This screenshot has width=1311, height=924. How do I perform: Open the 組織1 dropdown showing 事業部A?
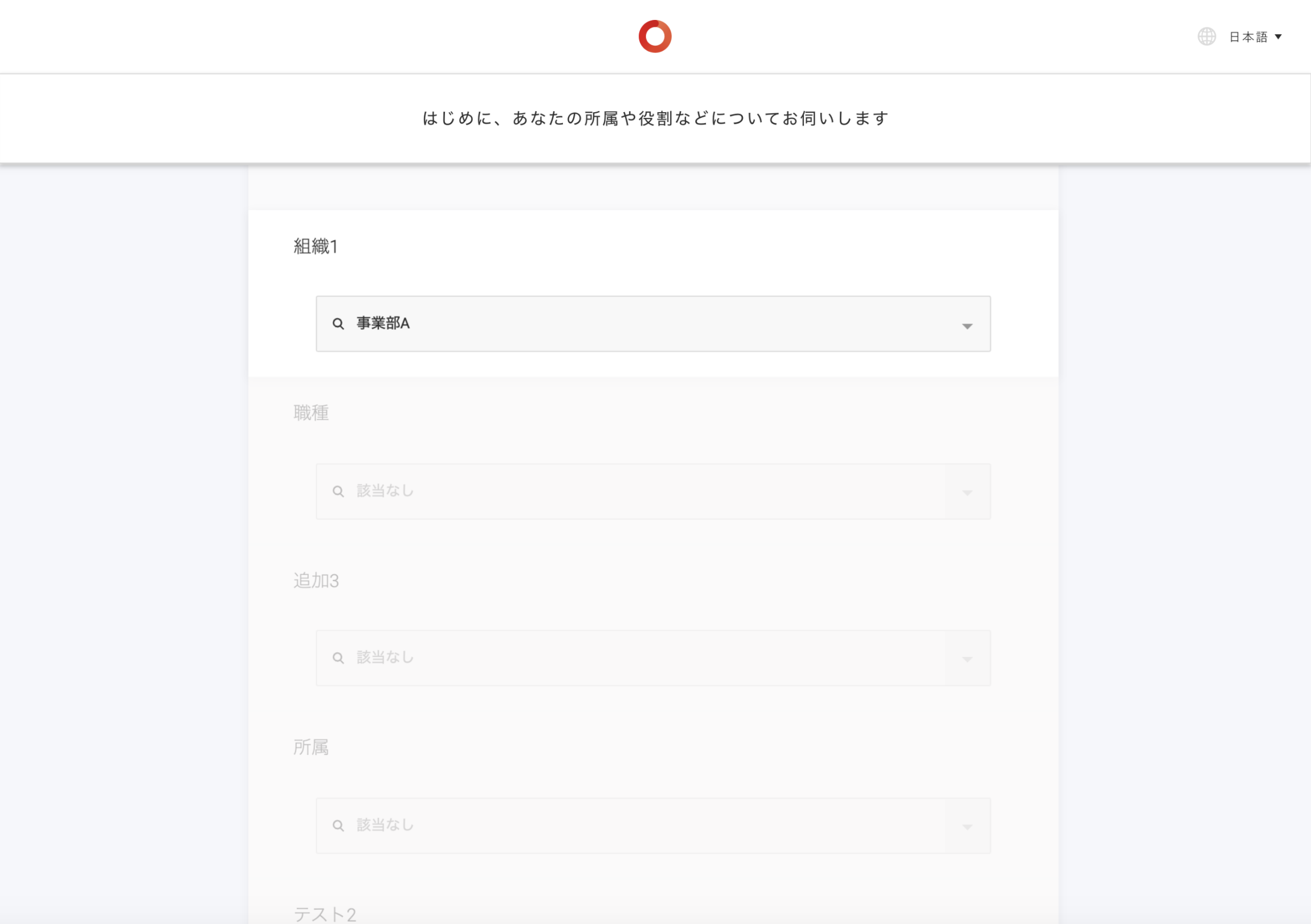click(652, 324)
